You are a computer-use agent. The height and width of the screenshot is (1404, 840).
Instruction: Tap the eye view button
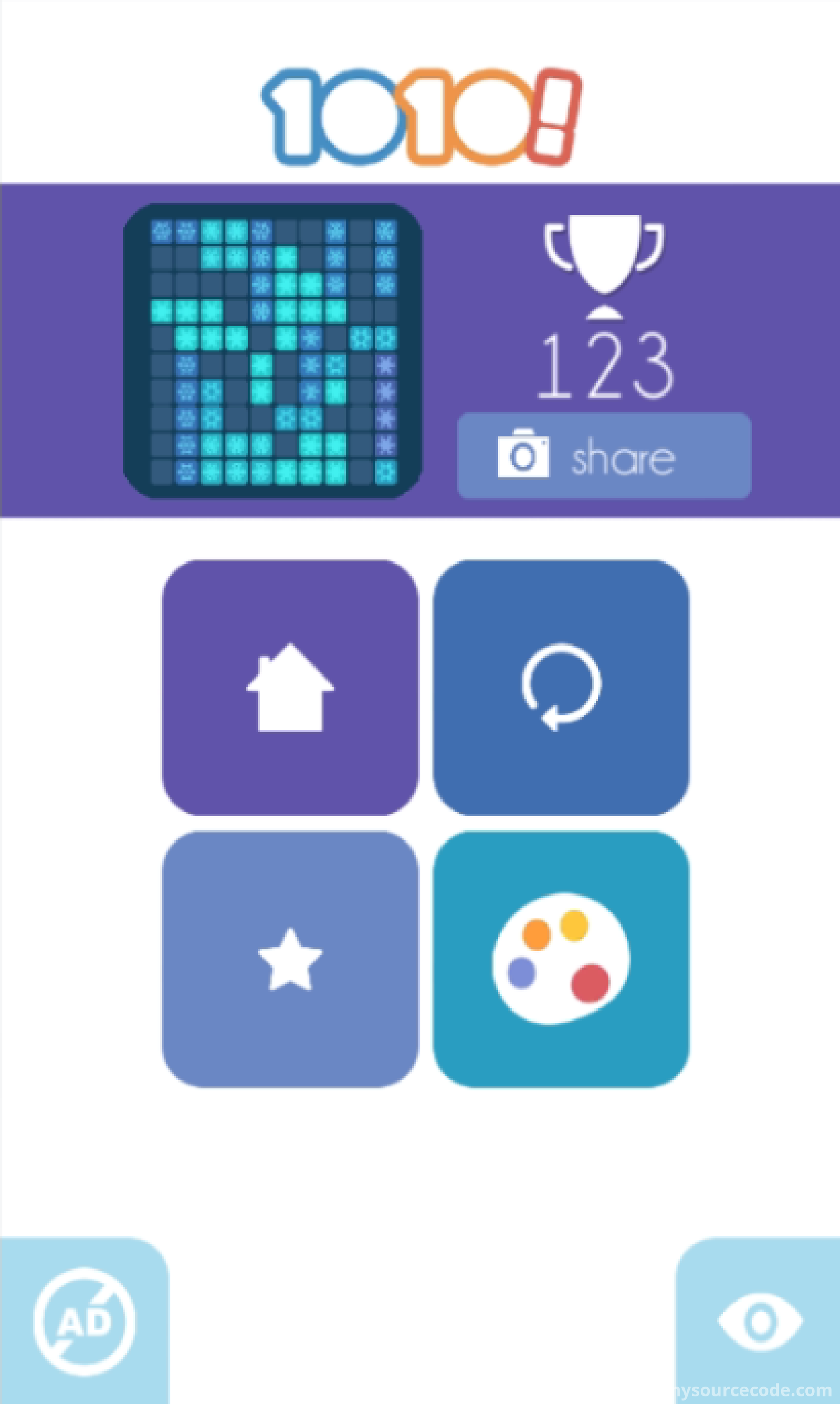click(759, 1322)
